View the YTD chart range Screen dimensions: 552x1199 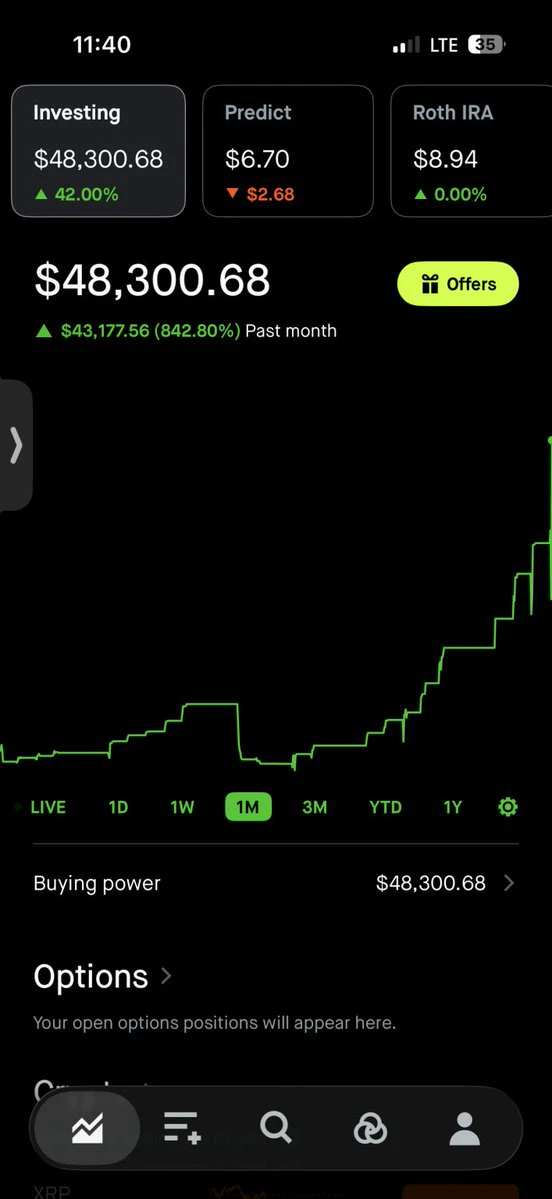click(385, 807)
